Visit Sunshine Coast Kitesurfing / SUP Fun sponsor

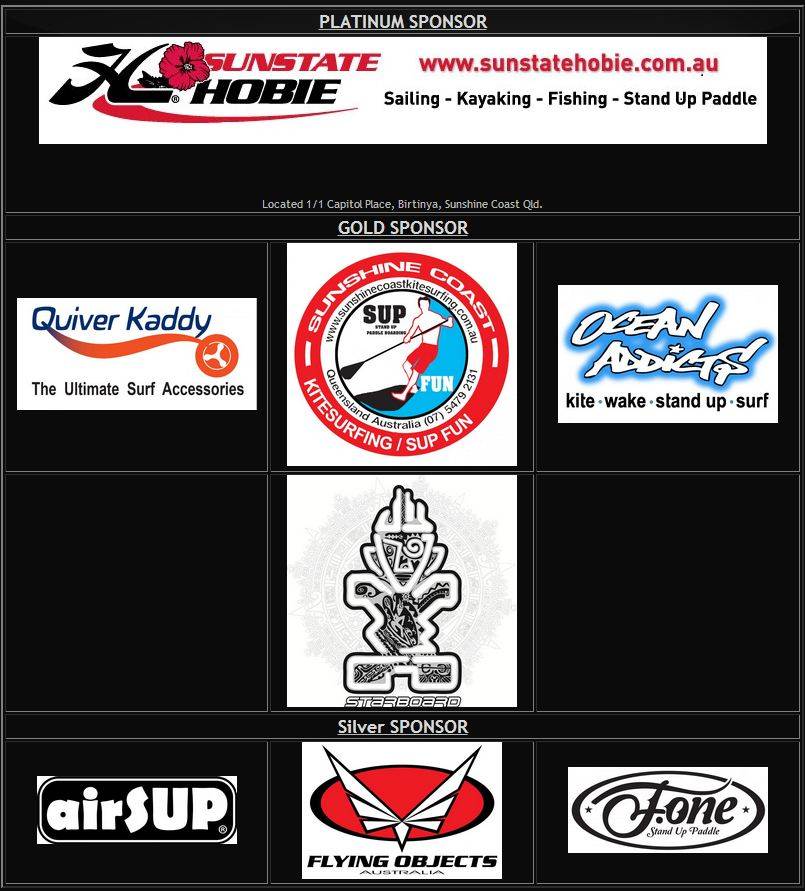point(402,354)
